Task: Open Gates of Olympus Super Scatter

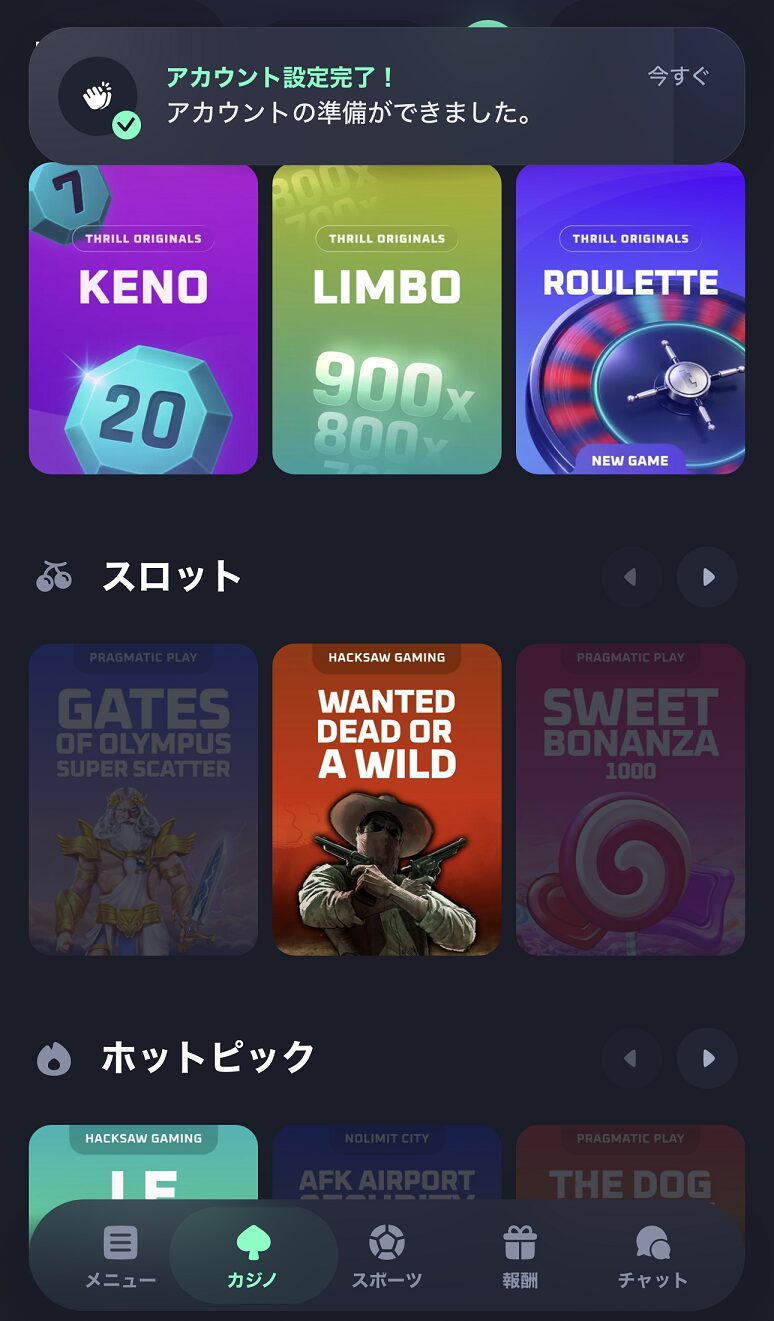Action: [143, 799]
